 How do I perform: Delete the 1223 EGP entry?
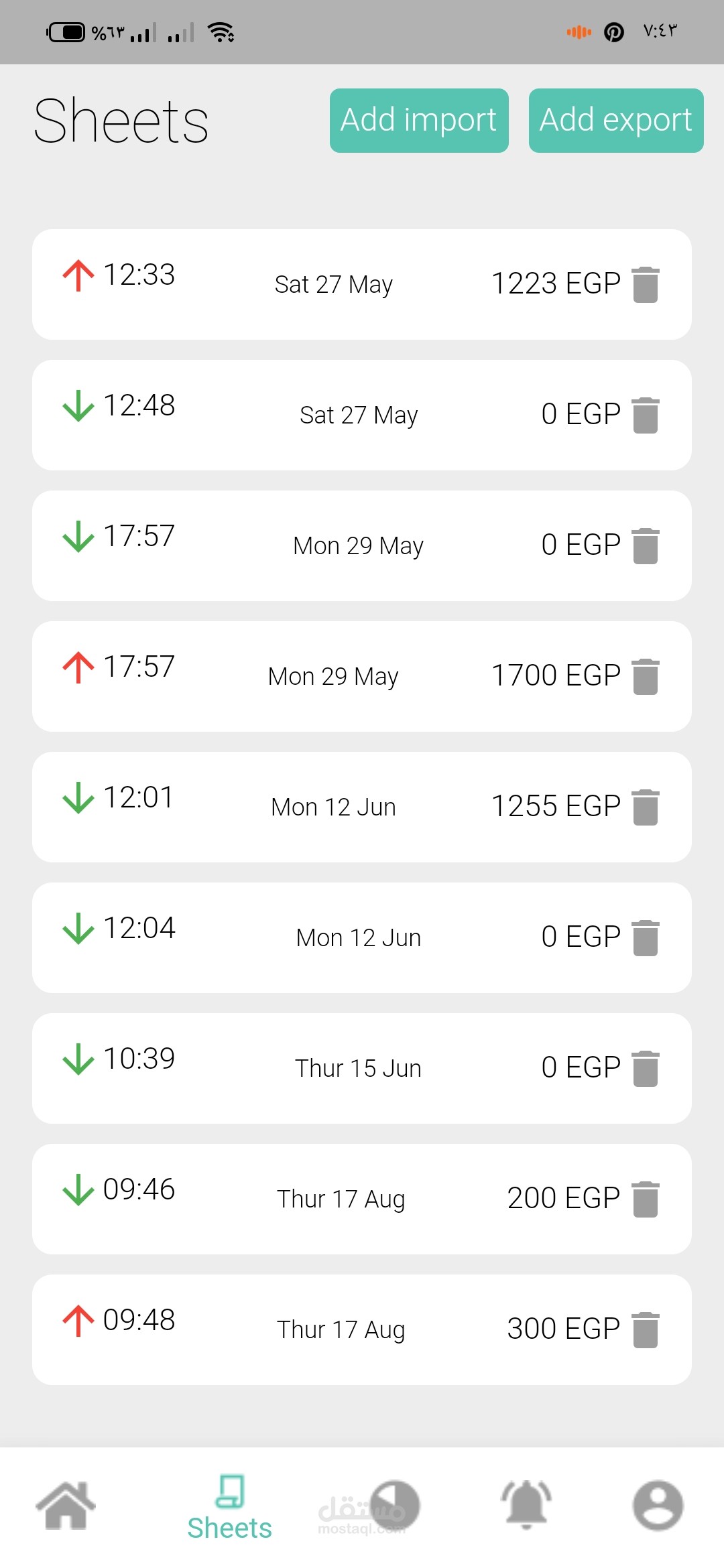(x=646, y=285)
